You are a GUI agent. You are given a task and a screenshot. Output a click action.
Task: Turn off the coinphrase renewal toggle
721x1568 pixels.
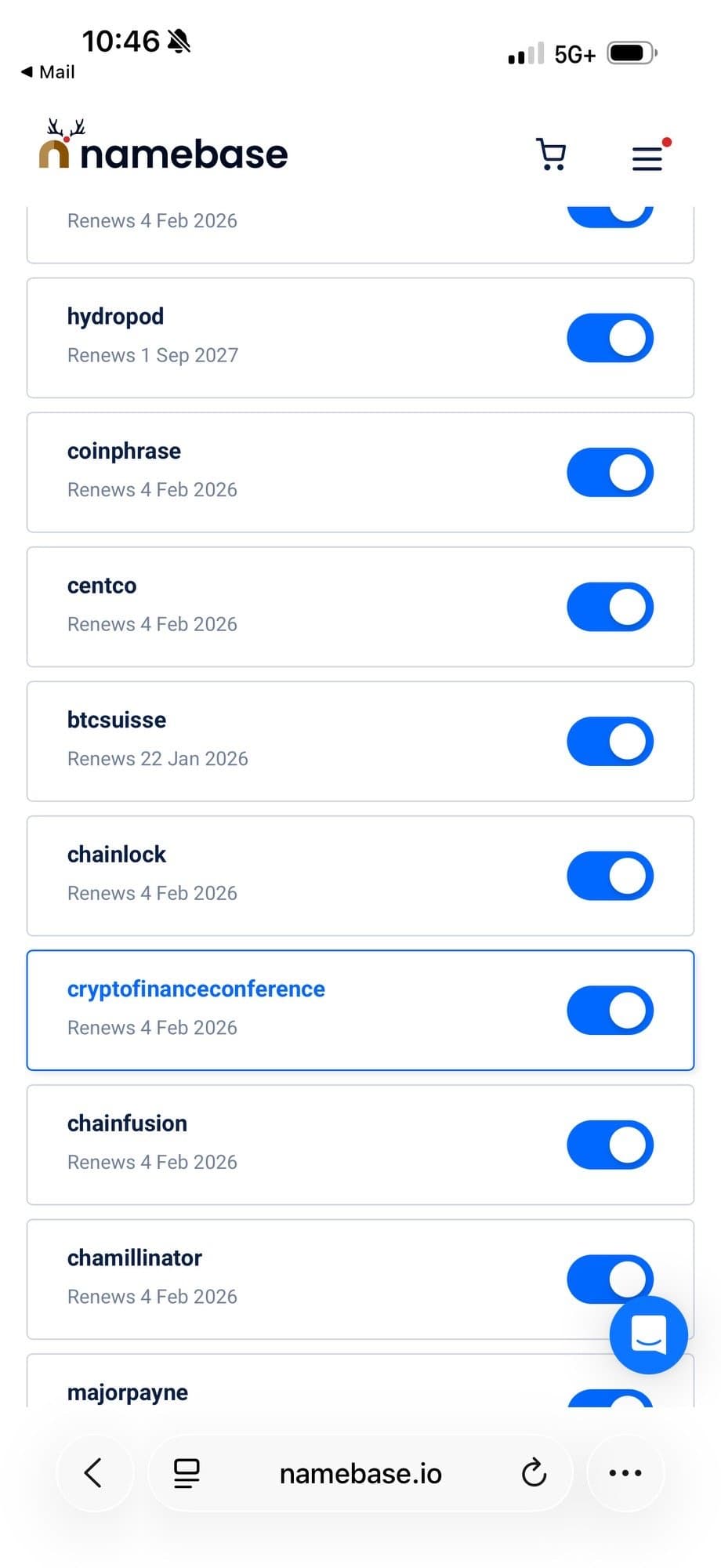610,472
